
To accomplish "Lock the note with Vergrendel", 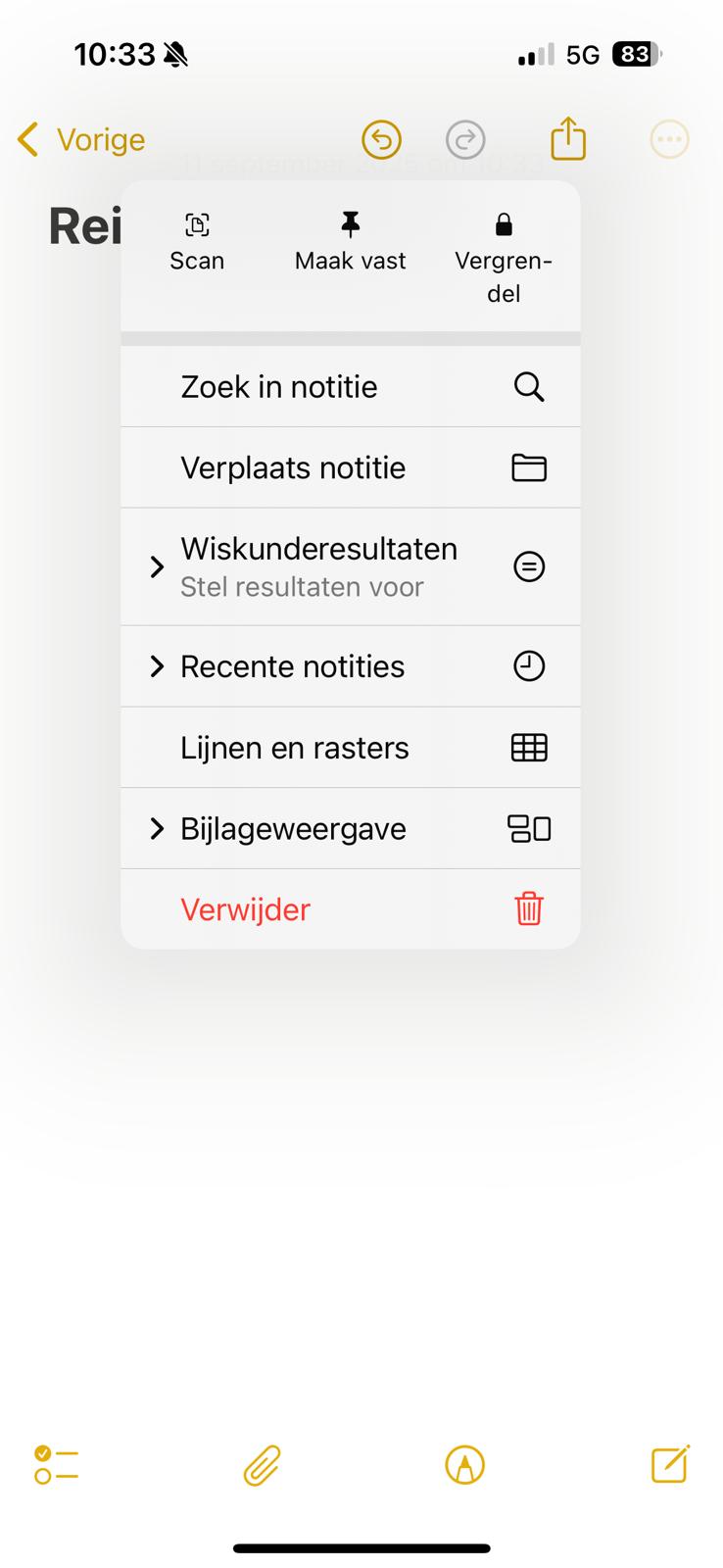I will pyautogui.click(x=504, y=259).
